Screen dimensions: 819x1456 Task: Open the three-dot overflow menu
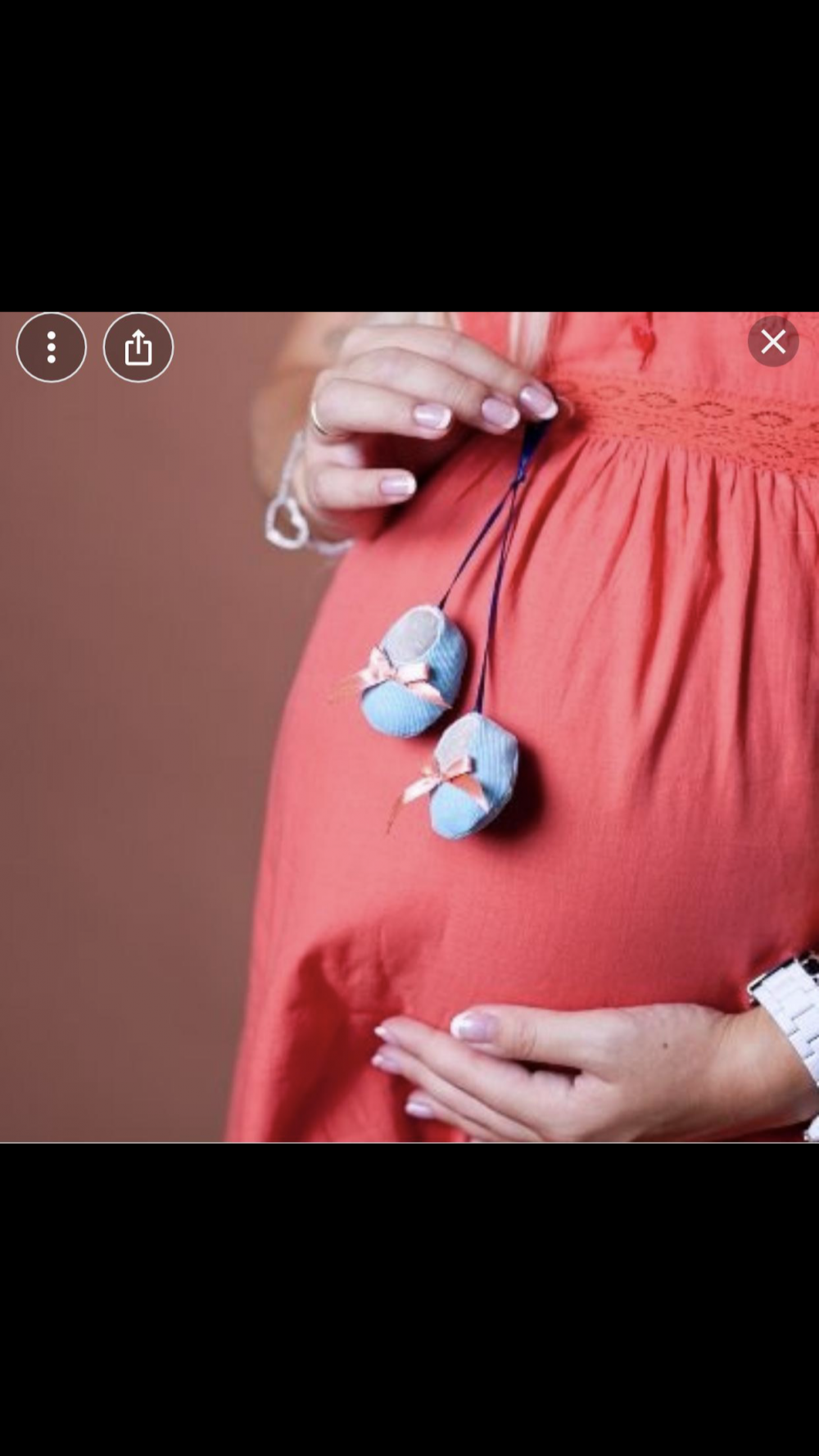point(52,347)
